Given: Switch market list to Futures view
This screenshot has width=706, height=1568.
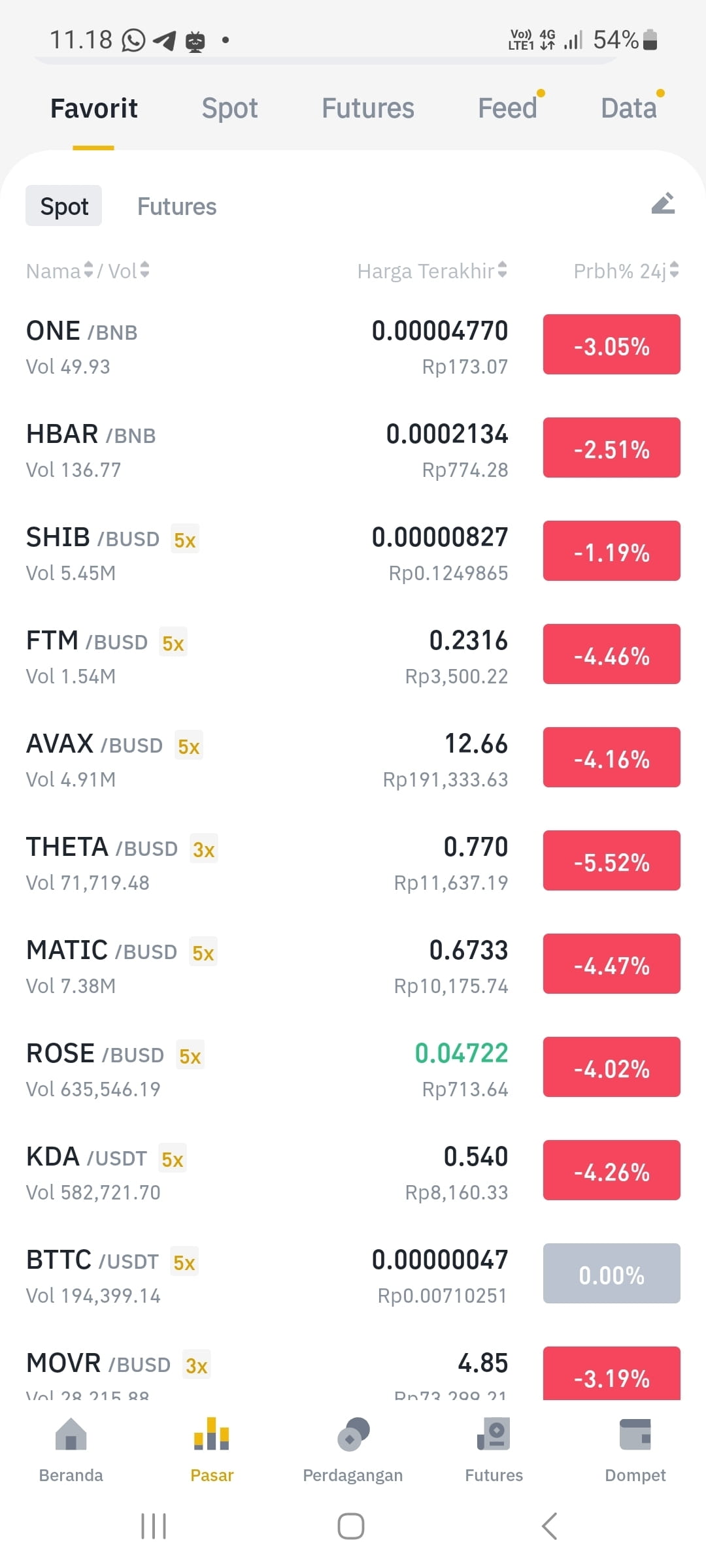Looking at the screenshot, I should click(x=176, y=206).
